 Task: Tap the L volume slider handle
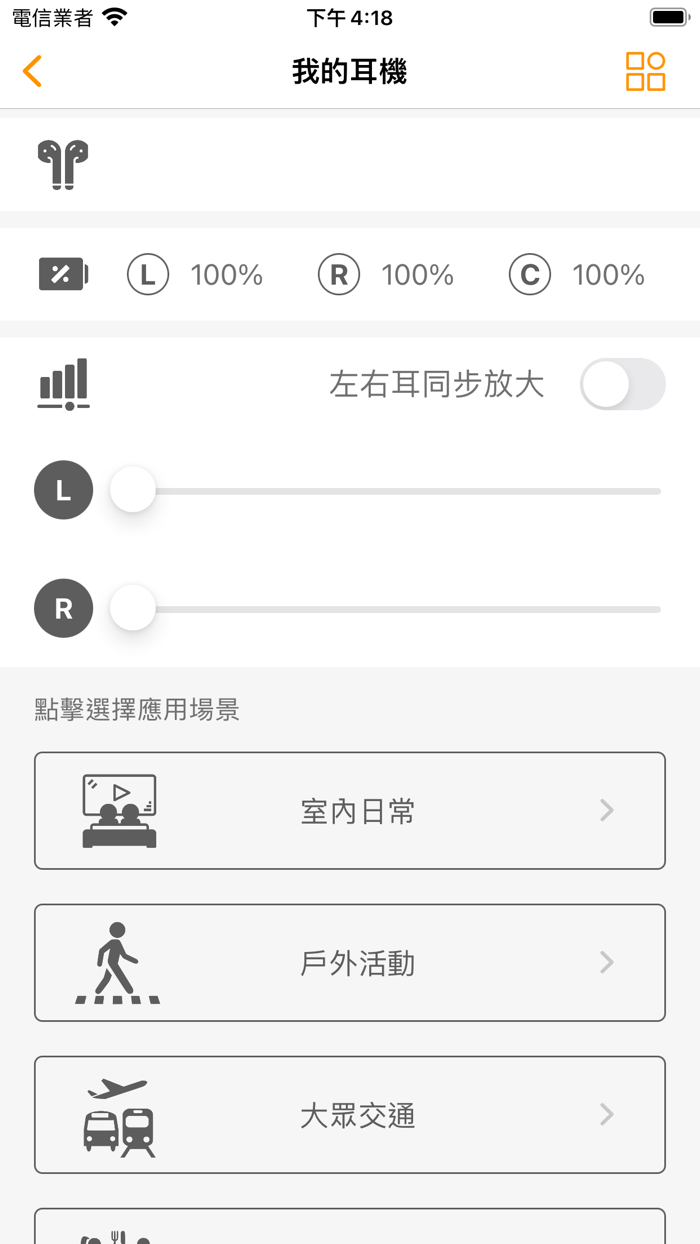[133, 491]
